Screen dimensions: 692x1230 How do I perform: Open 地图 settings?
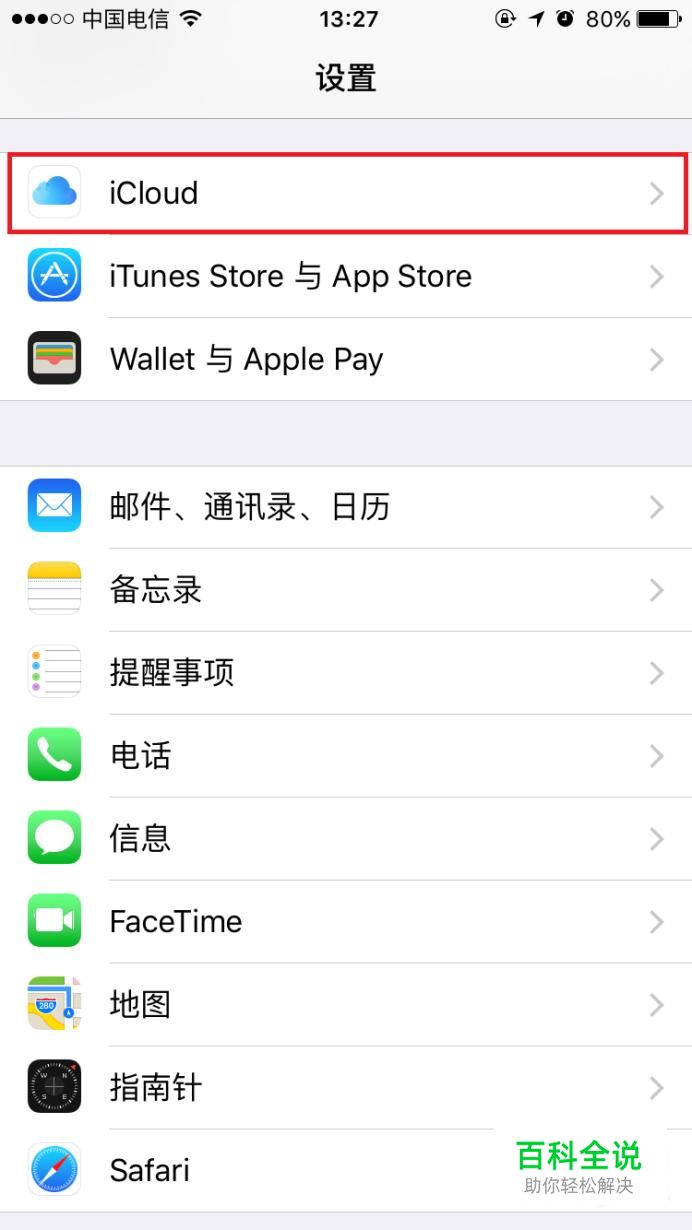point(346,1004)
